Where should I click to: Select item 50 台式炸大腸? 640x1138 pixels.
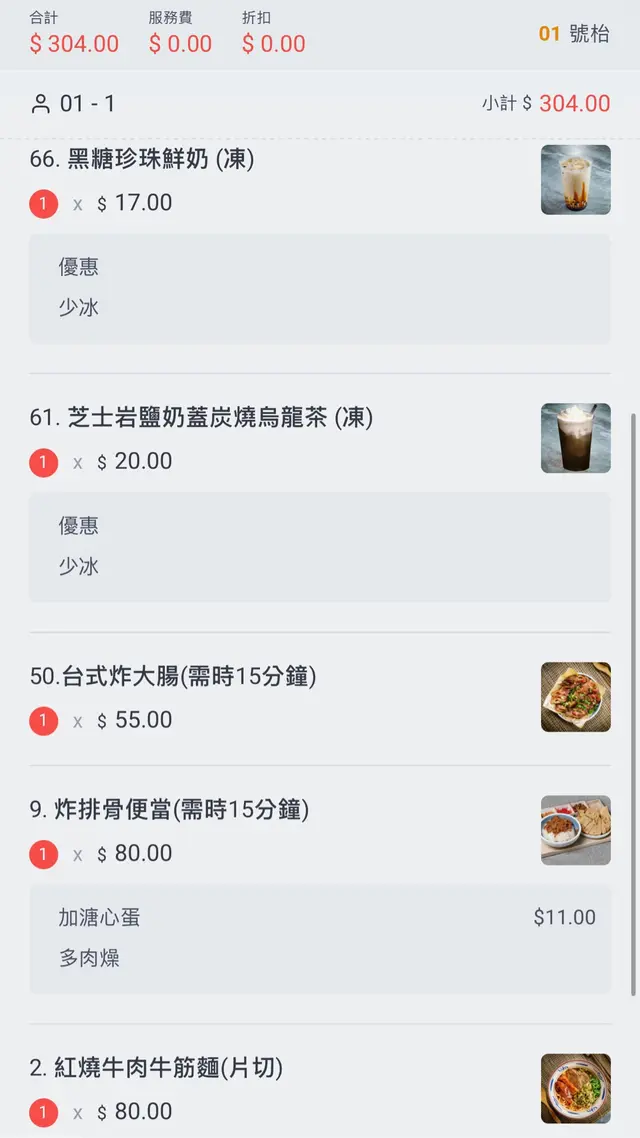click(x=173, y=677)
